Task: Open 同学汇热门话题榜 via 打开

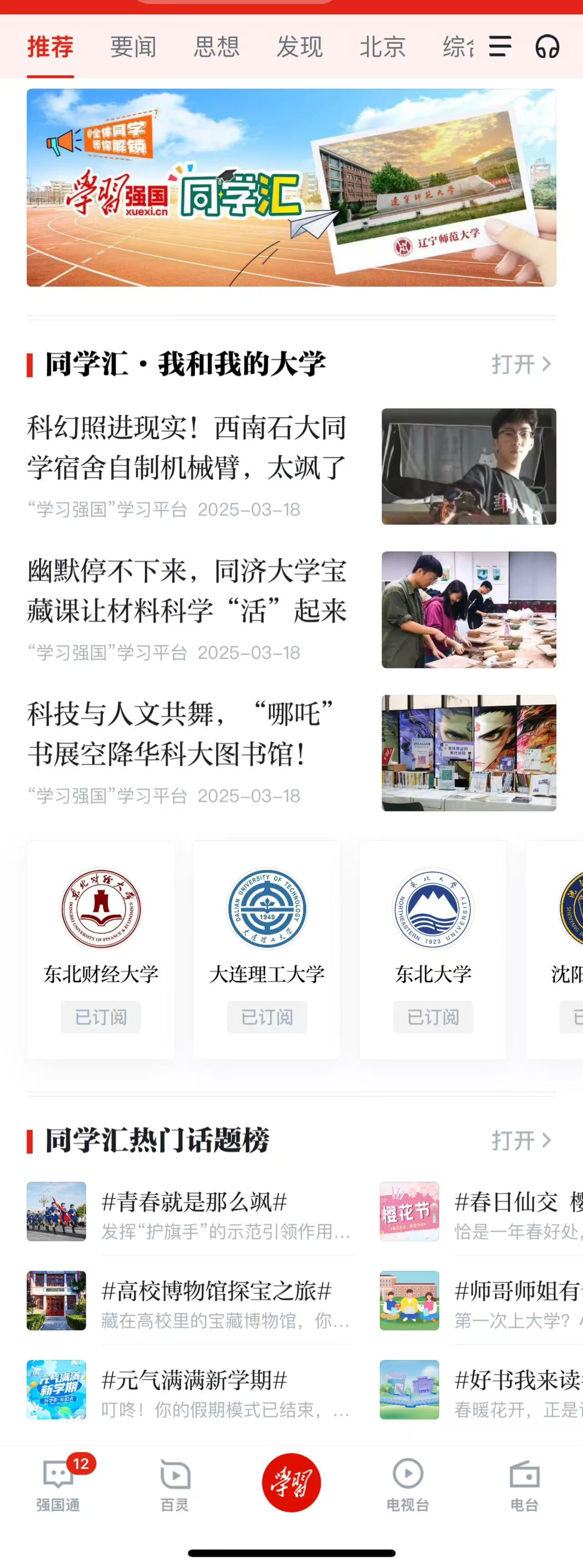Action: click(521, 1140)
